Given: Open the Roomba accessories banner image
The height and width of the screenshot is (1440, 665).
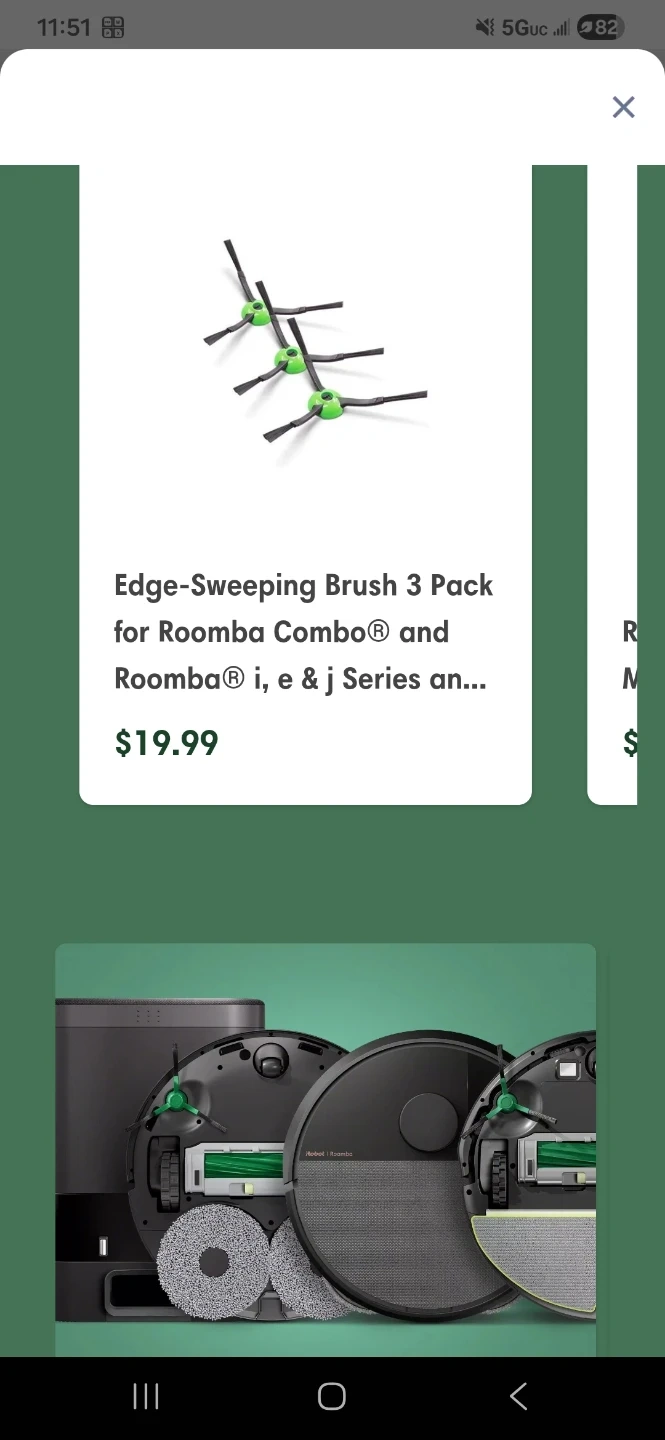Looking at the screenshot, I should (x=325, y=1148).
